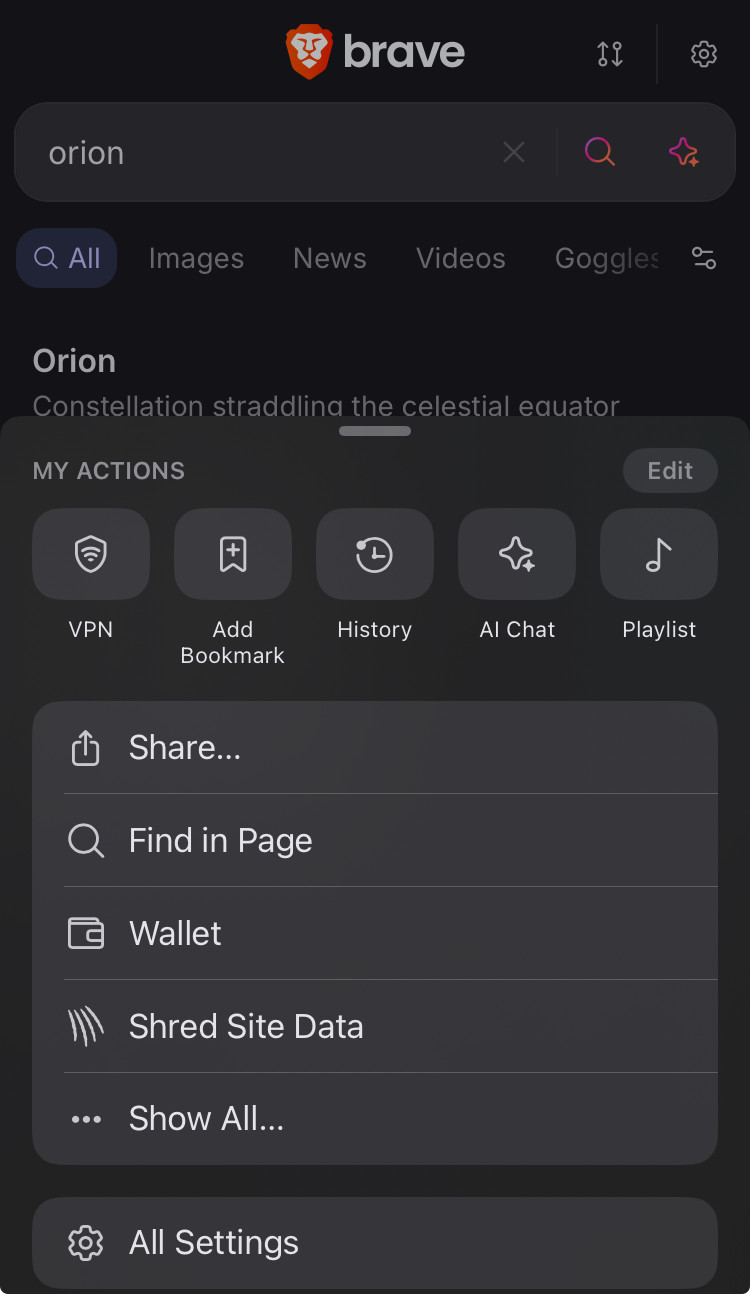Clear the orion search text
Screen dimensions: 750x1294
click(514, 152)
